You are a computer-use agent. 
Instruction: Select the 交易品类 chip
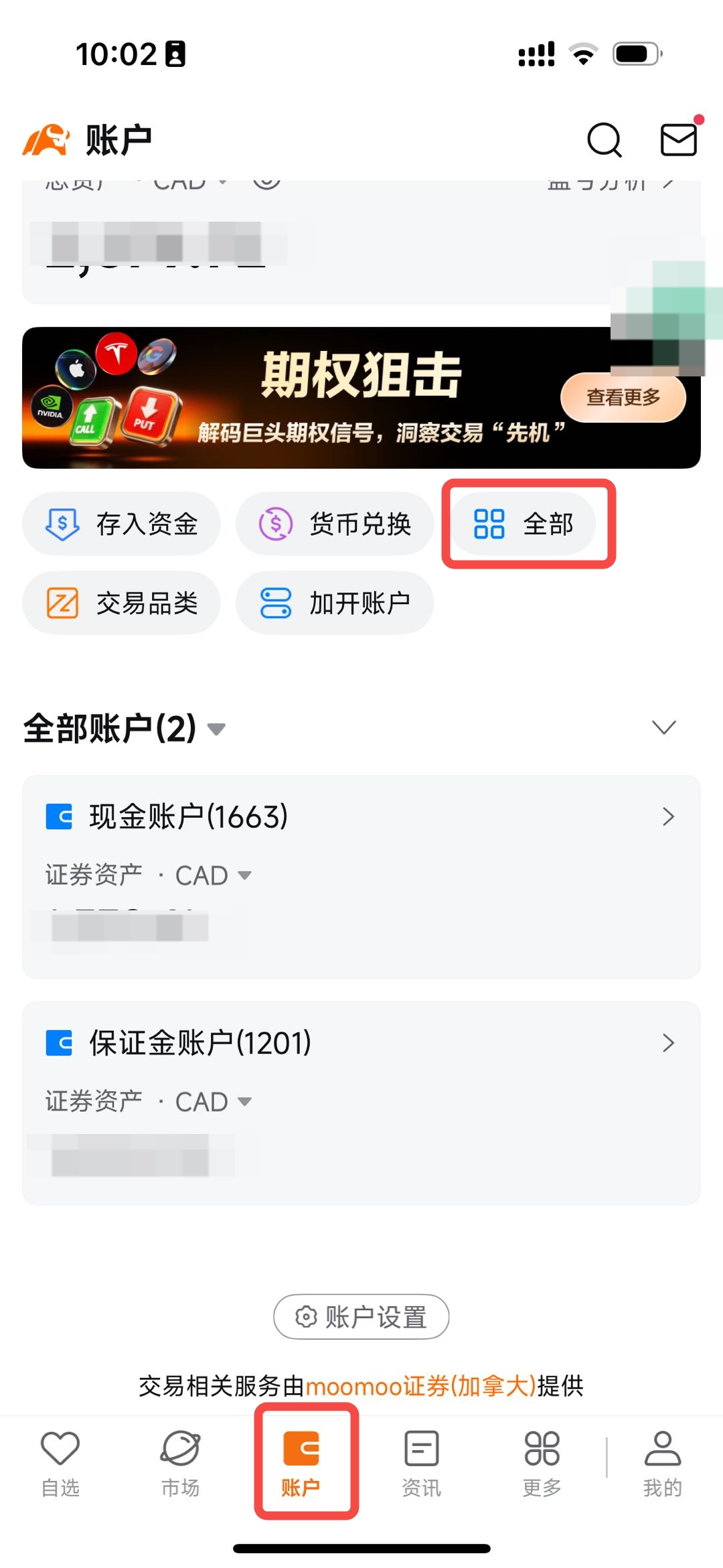point(121,603)
